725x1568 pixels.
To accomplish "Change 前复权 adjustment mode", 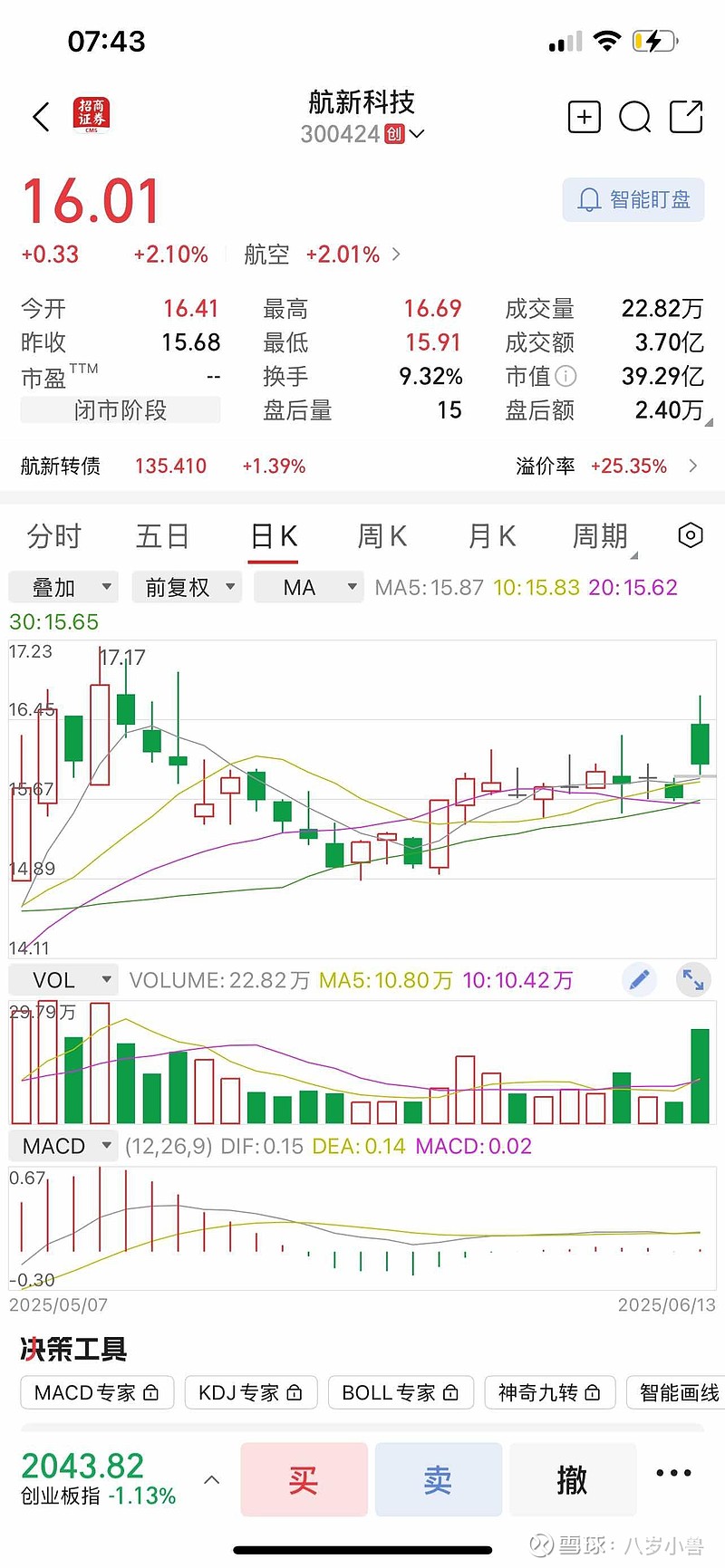I will coord(187,587).
